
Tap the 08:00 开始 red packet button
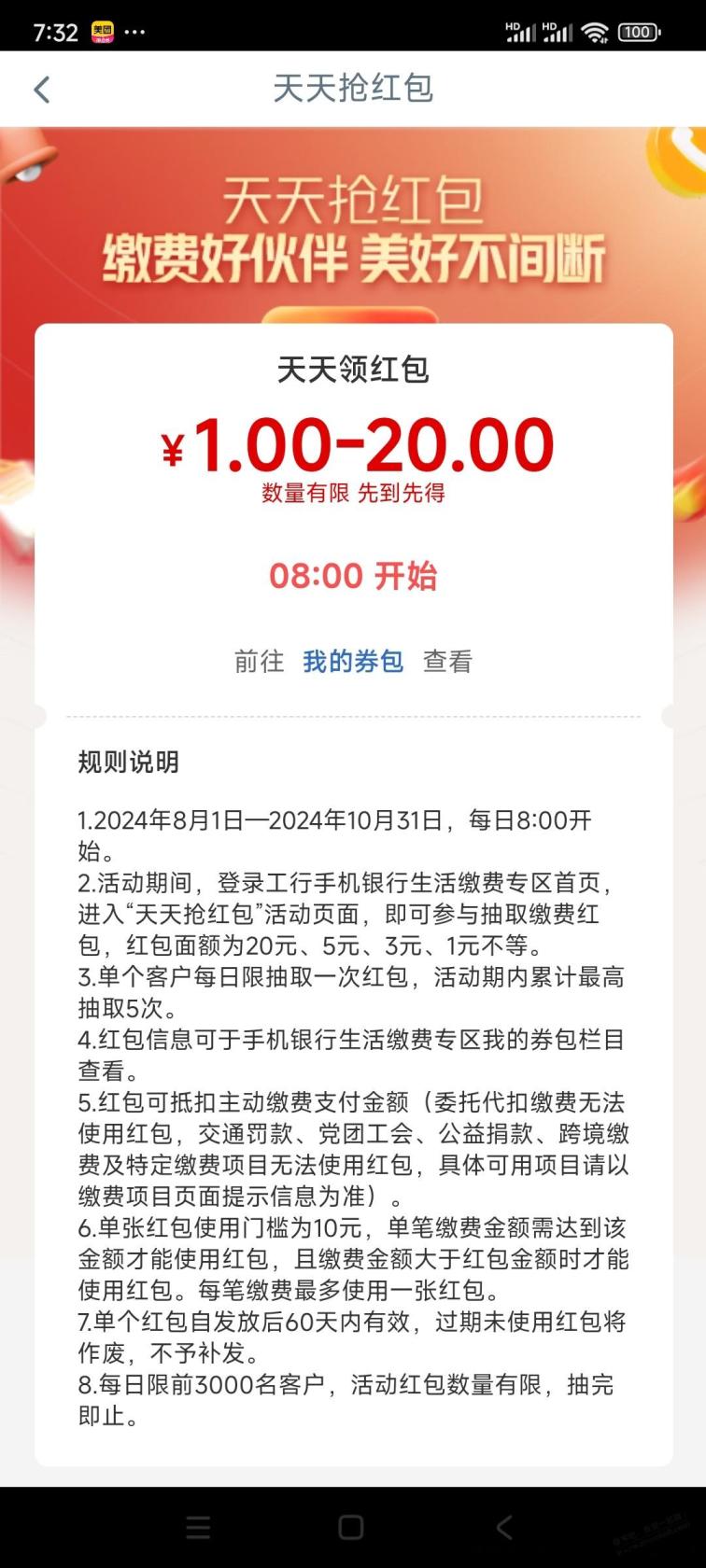353,576
